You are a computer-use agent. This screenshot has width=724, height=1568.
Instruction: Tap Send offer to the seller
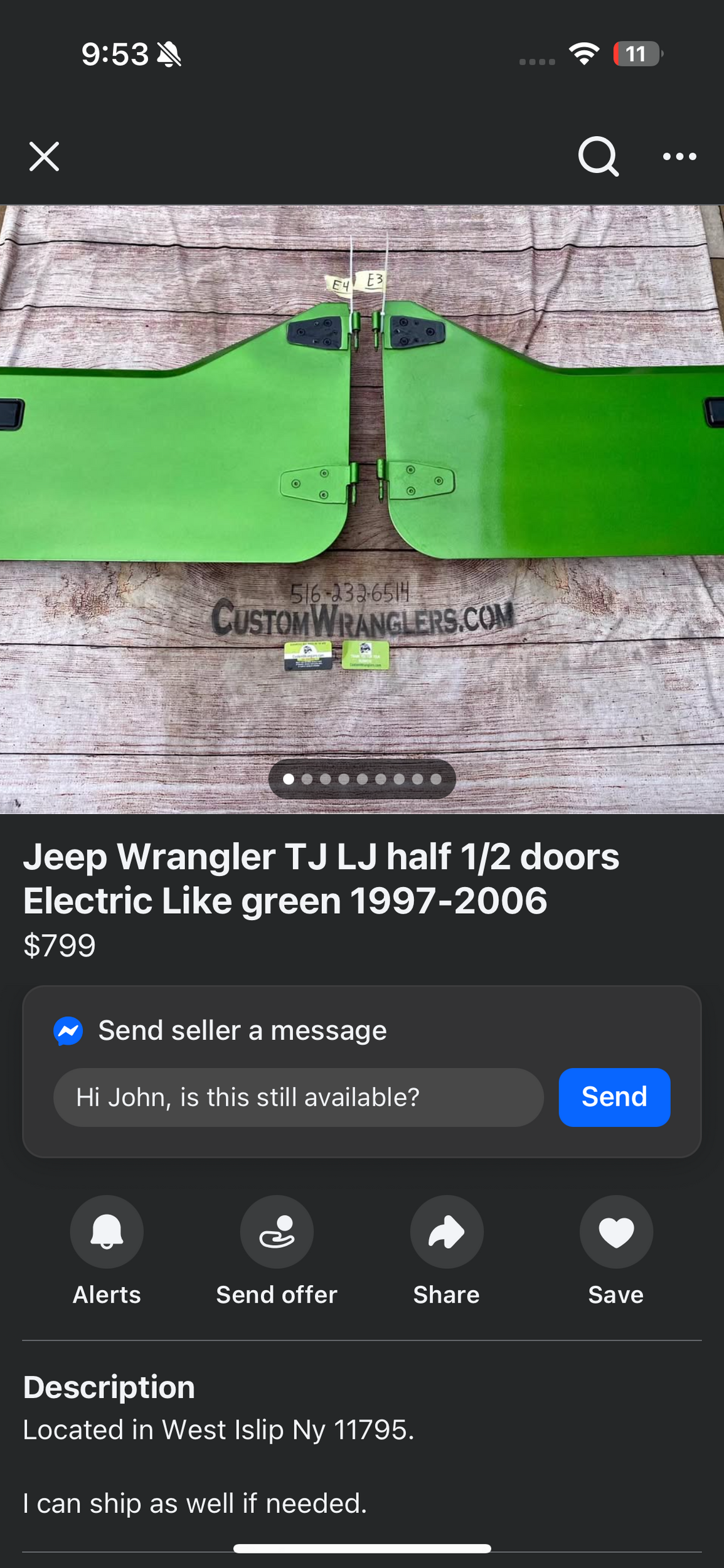[x=277, y=1232]
